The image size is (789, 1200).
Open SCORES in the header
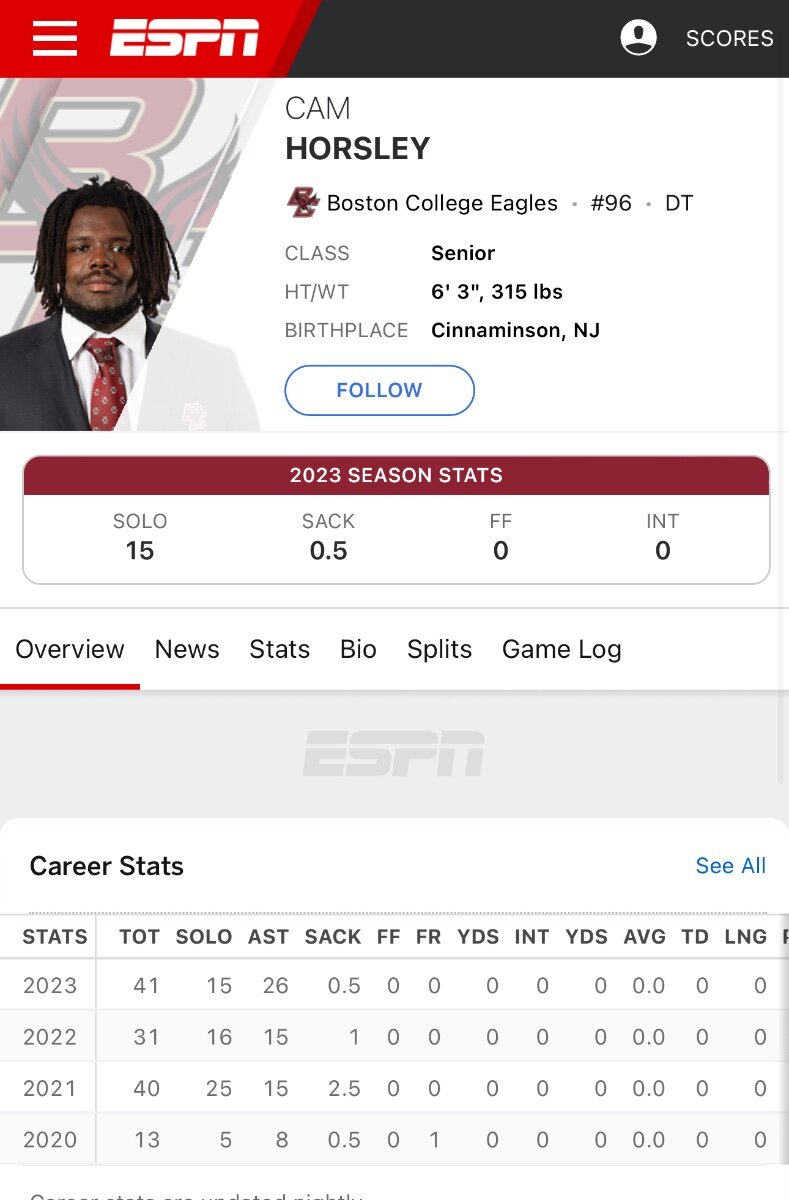click(729, 38)
